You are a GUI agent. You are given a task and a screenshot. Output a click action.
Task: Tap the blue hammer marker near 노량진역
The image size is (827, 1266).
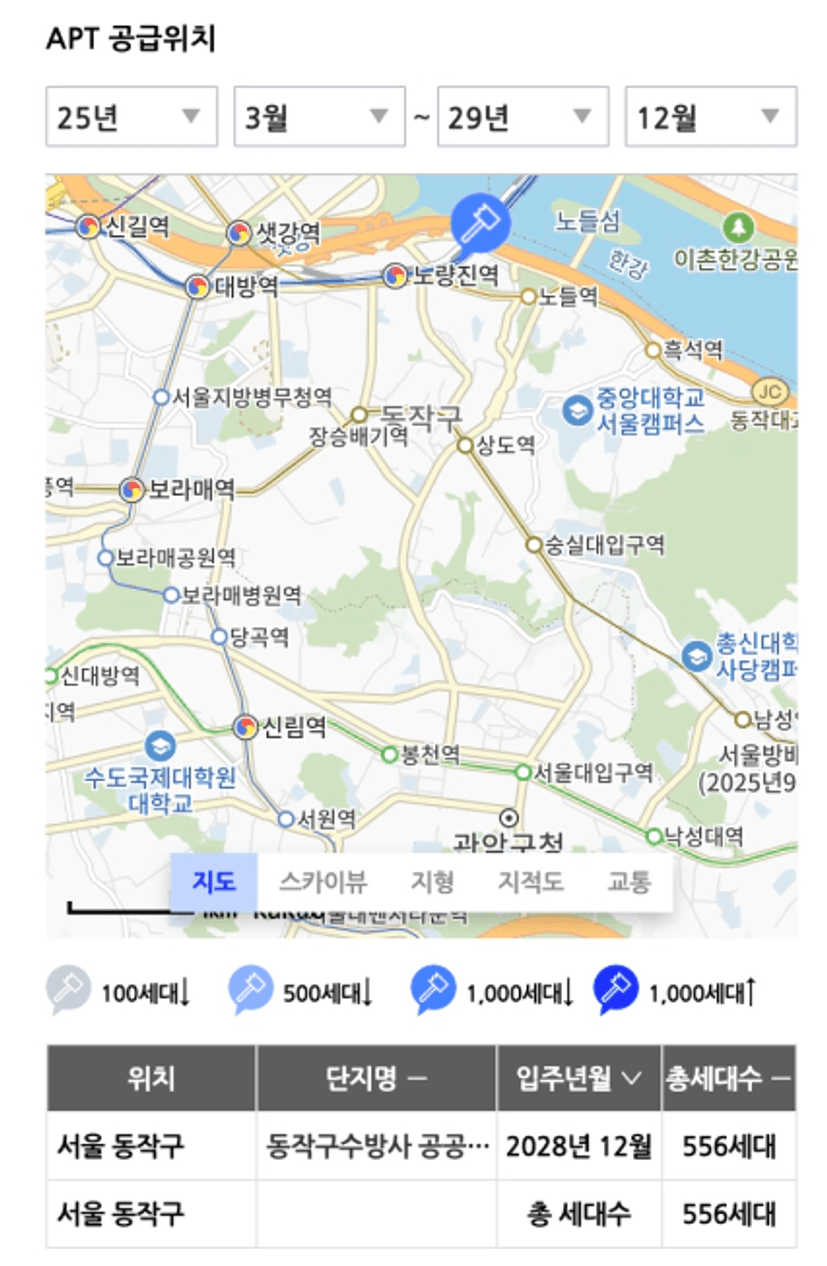[x=480, y=222]
